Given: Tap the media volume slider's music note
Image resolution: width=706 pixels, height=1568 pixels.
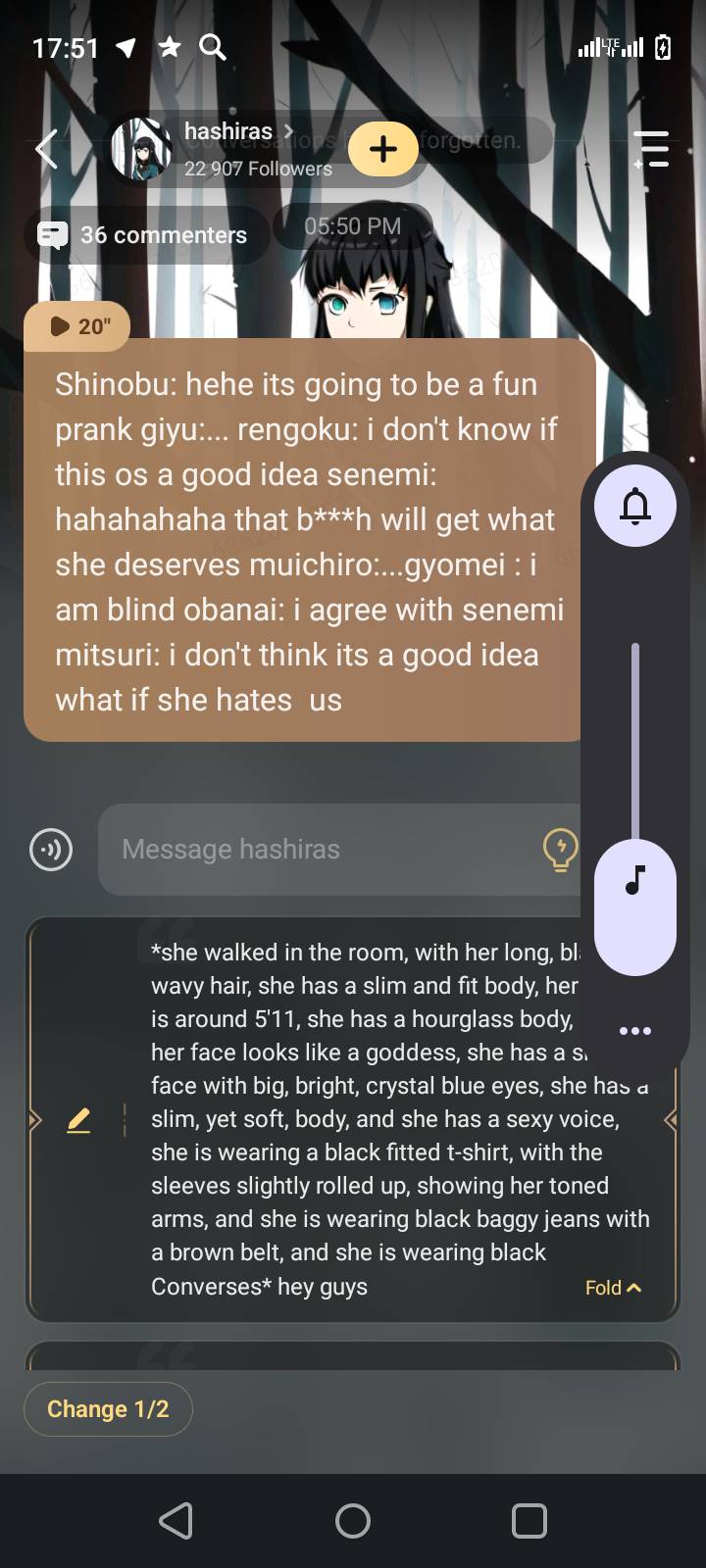Looking at the screenshot, I should [x=634, y=880].
